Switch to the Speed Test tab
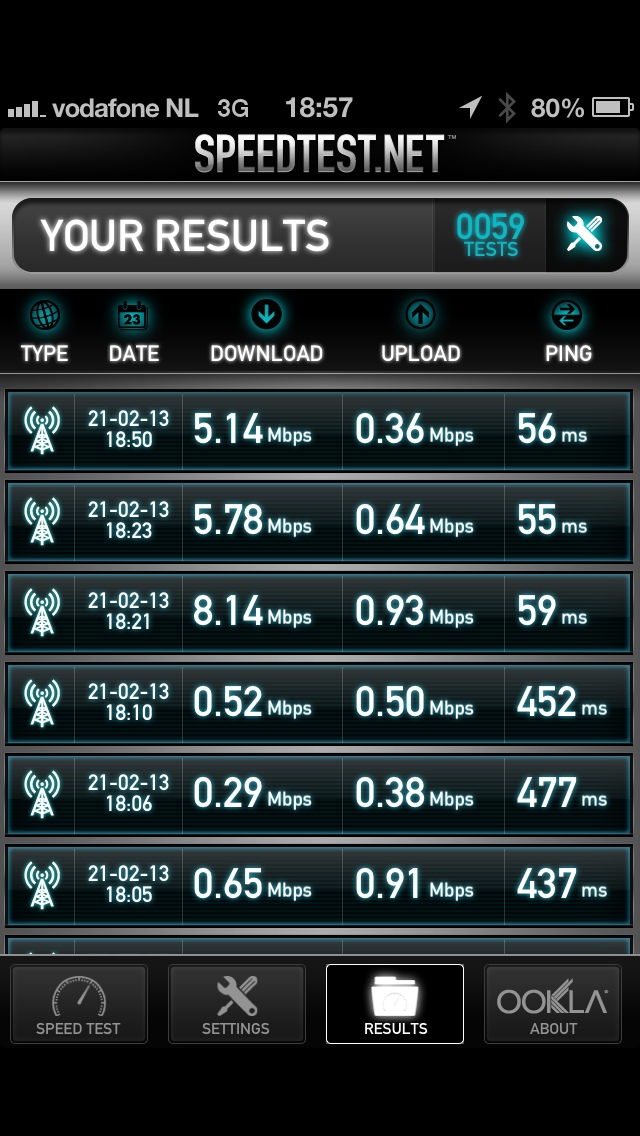This screenshot has width=640, height=1136. click(x=78, y=1003)
